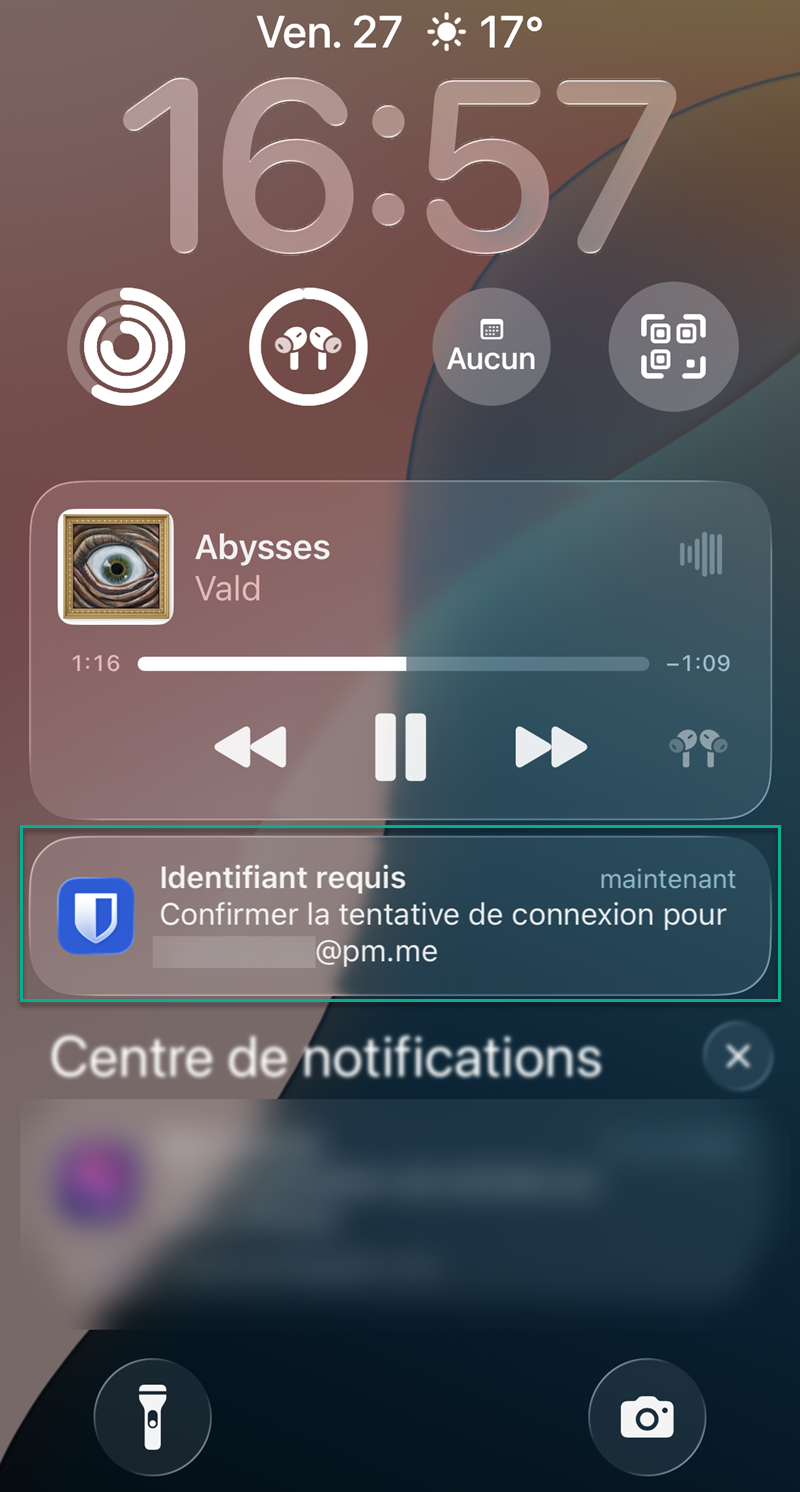Launch the camera from lock screen
This screenshot has height=1492, width=800.
647,1418
